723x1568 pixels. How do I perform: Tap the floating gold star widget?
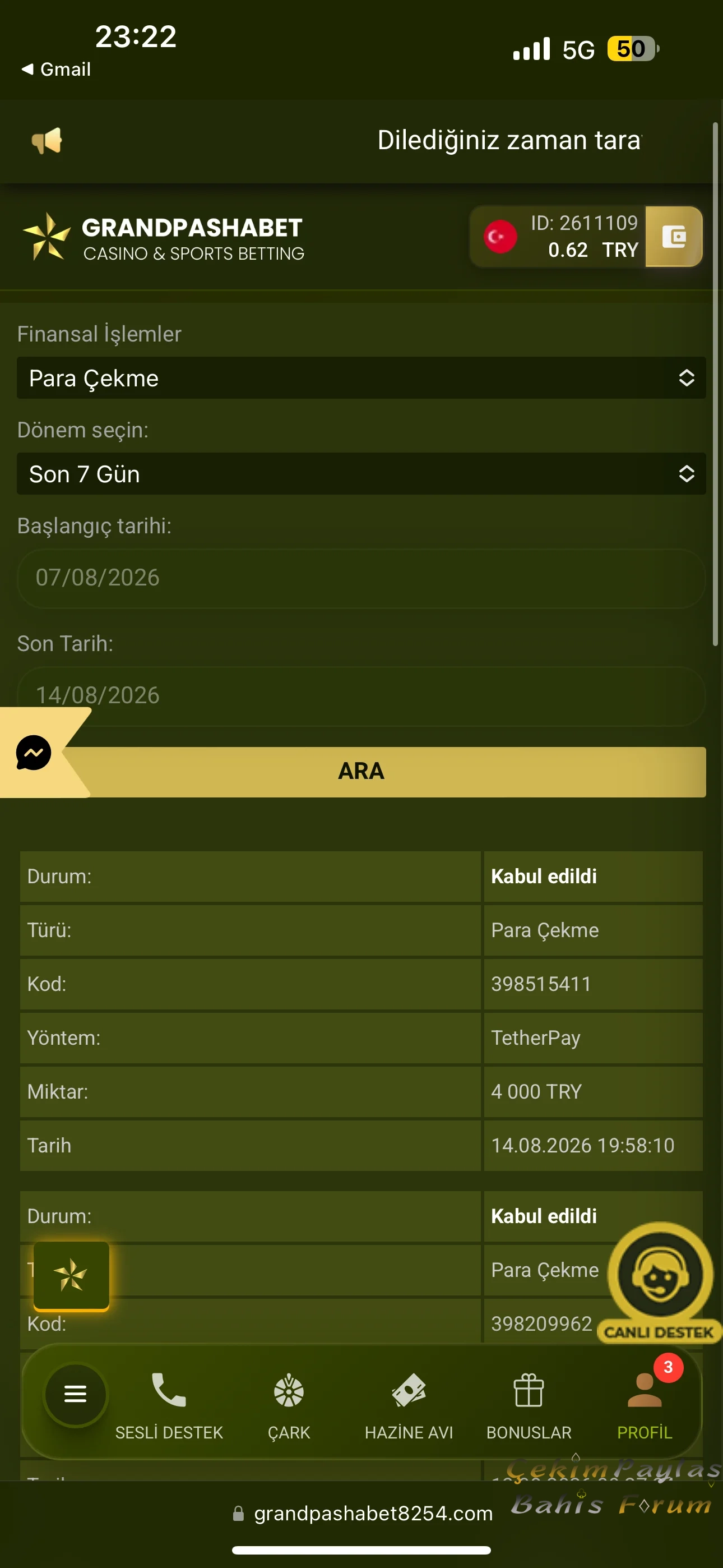[x=71, y=1276]
